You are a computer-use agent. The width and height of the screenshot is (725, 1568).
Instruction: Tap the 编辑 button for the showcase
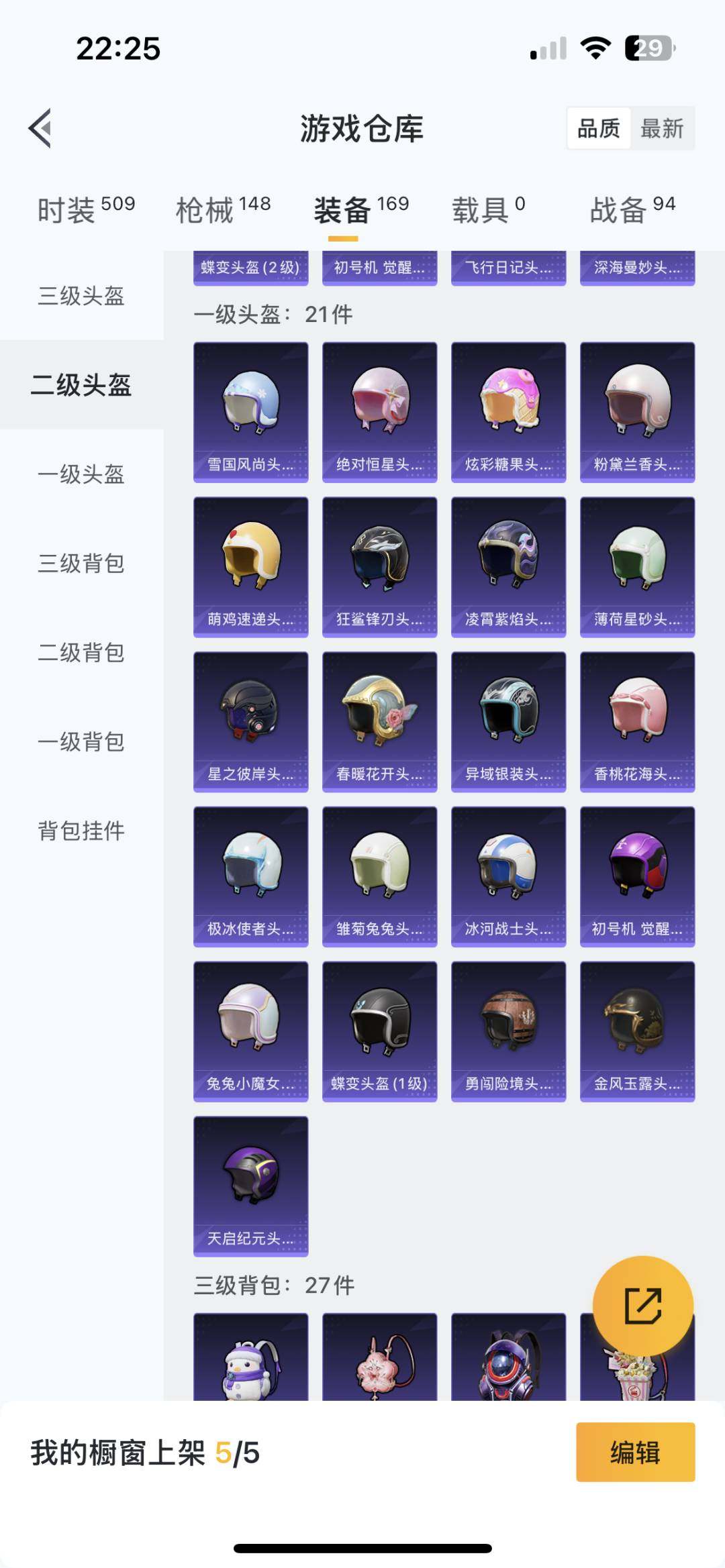tap(635, 1452)
